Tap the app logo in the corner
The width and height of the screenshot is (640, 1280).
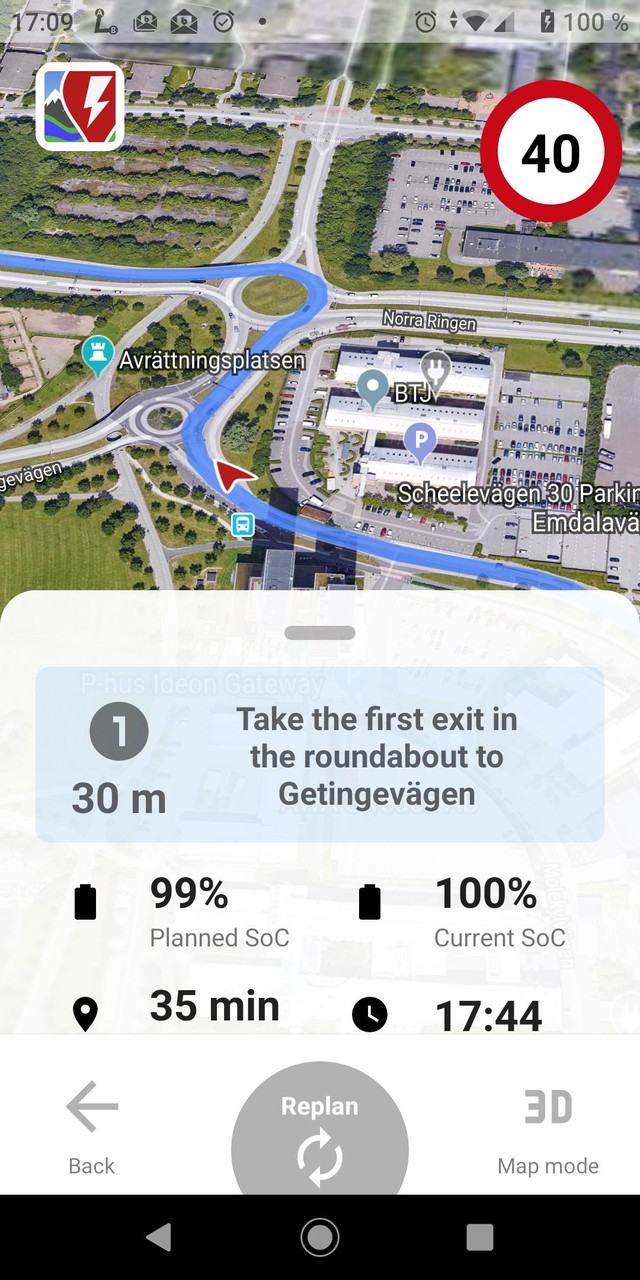(x=80, y=106)
